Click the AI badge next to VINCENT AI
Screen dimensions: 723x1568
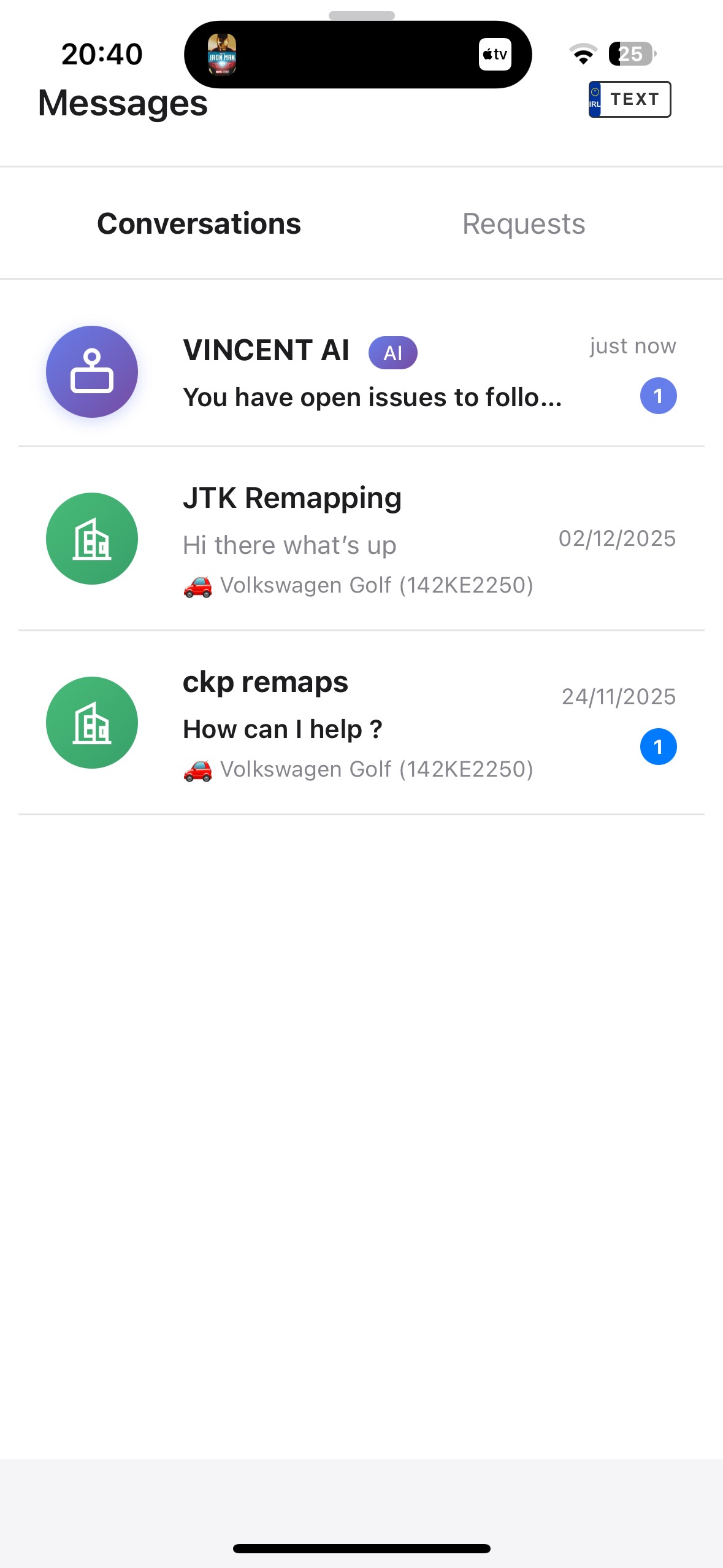pyautogui.click(x=392, y=353)
